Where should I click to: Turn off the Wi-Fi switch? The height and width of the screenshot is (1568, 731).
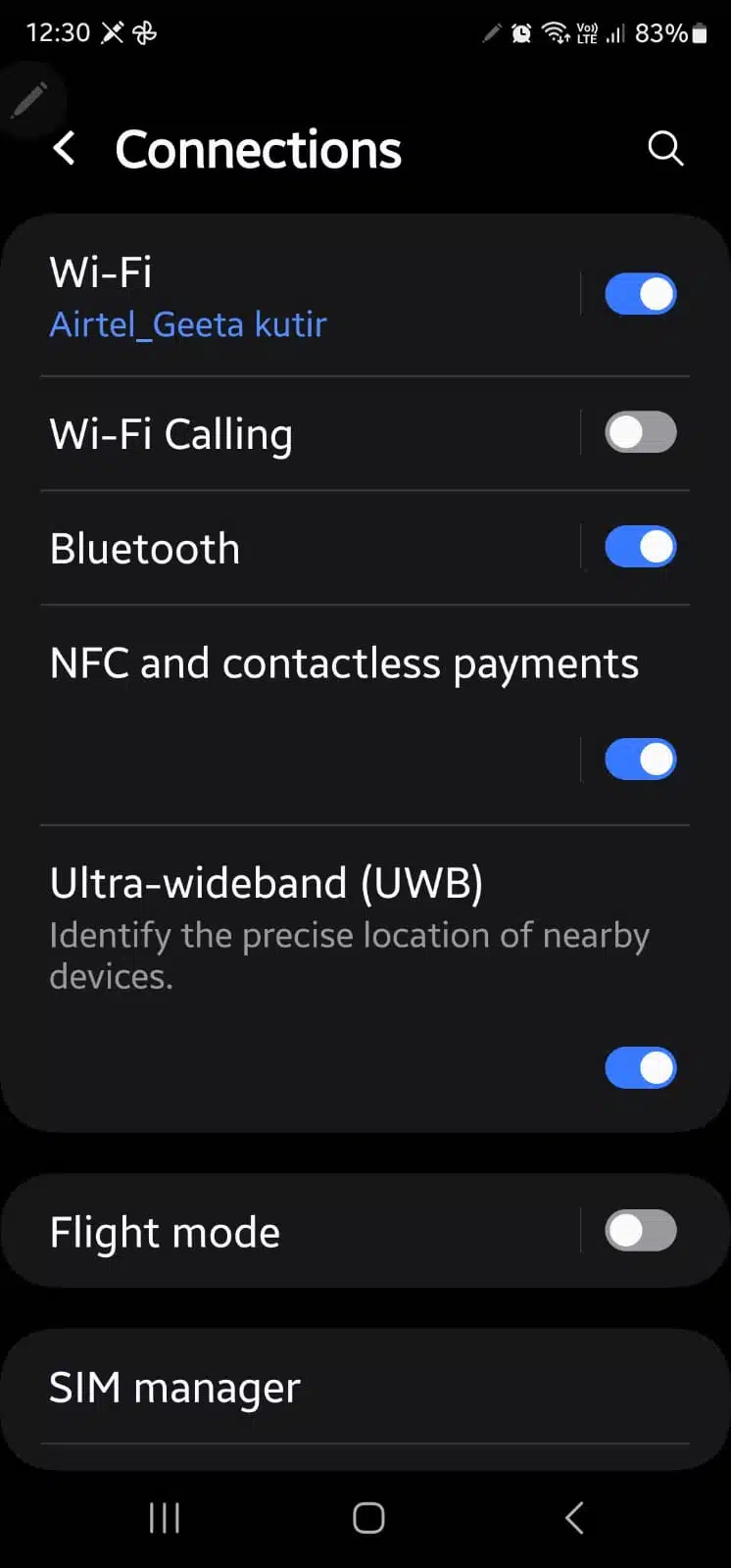[640, 294]
